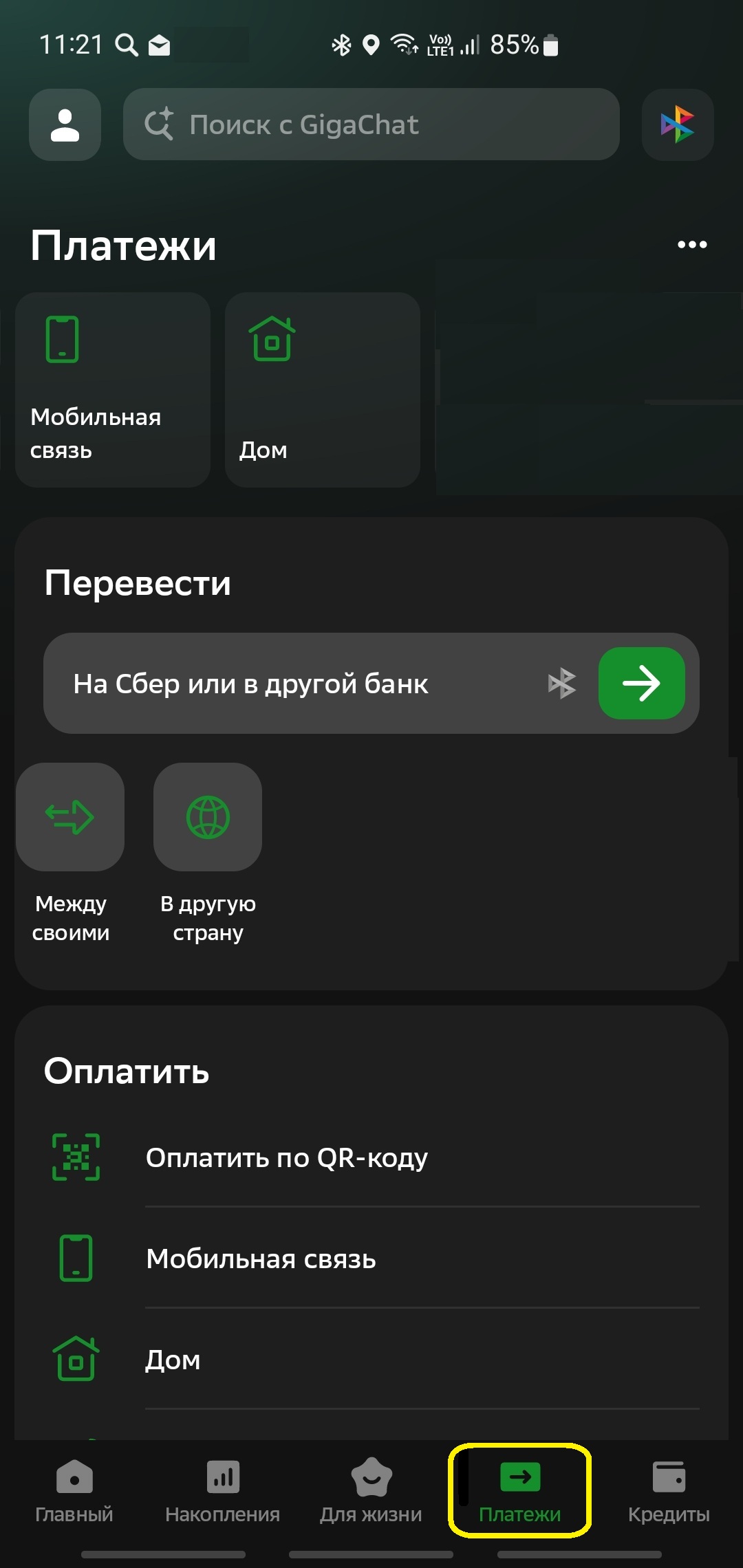Open the Дом card
This screenshot has height=1568, width=743.
tap(322, 390)
